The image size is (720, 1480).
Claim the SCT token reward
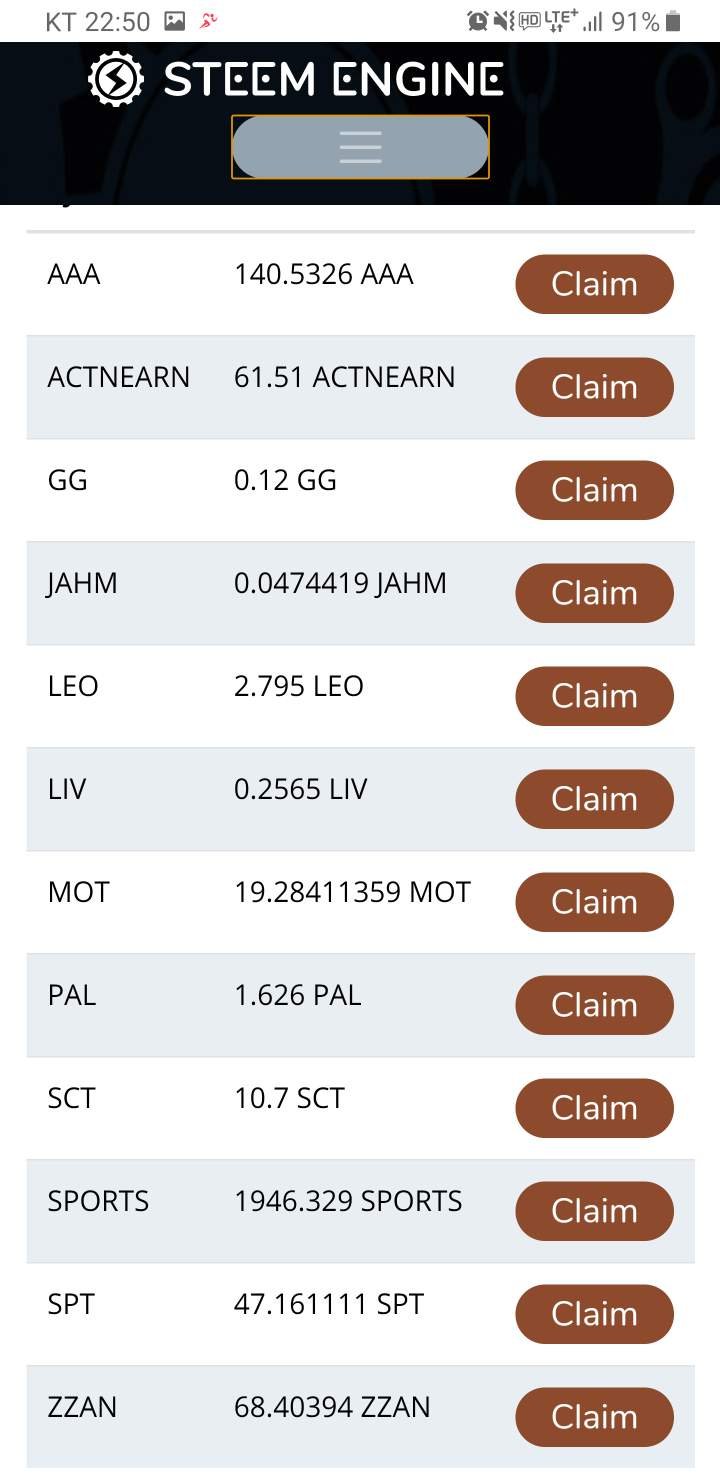pos(594,1108)
